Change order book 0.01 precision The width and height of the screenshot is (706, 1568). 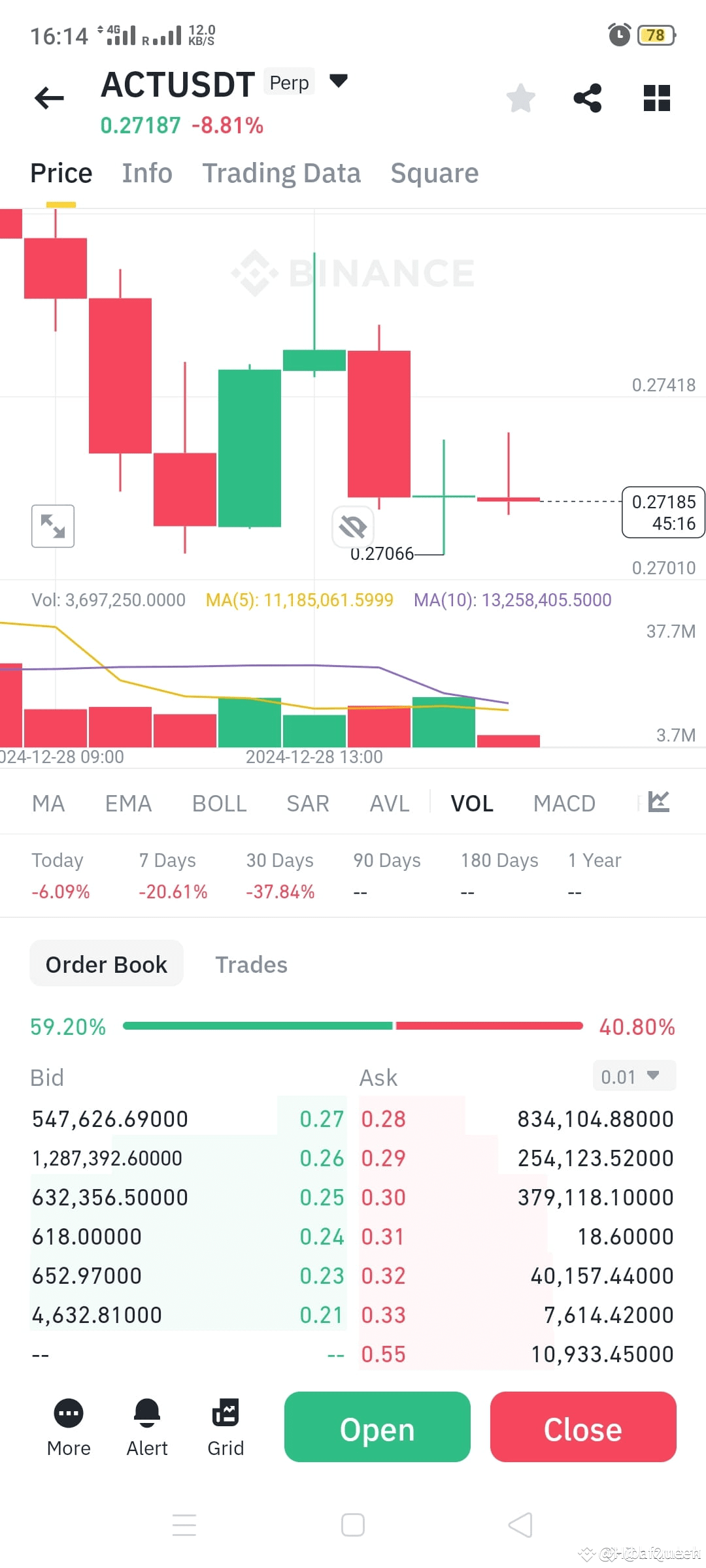[x=633, y=1076]
